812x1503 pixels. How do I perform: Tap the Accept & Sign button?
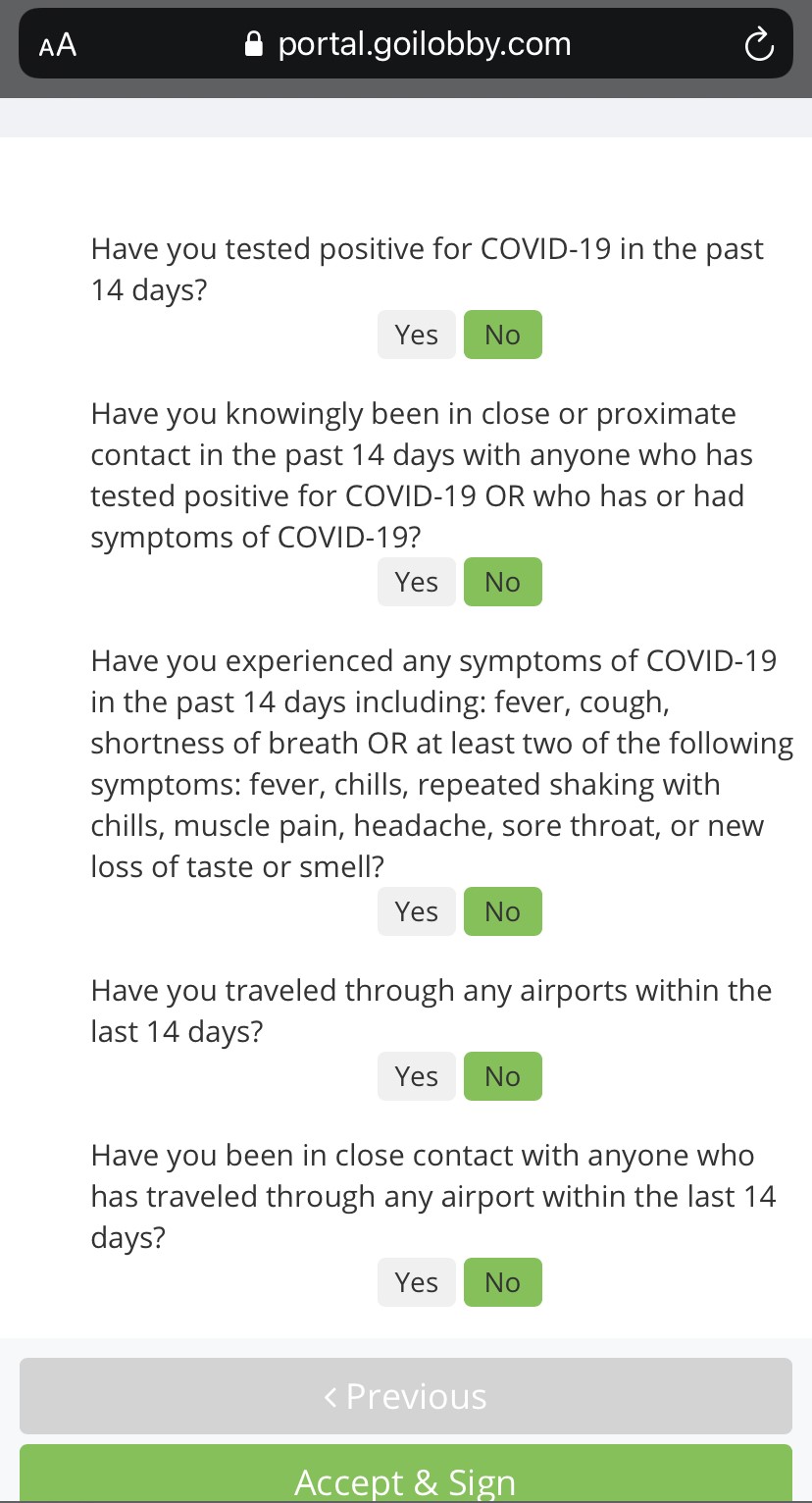coord(406,1475)
